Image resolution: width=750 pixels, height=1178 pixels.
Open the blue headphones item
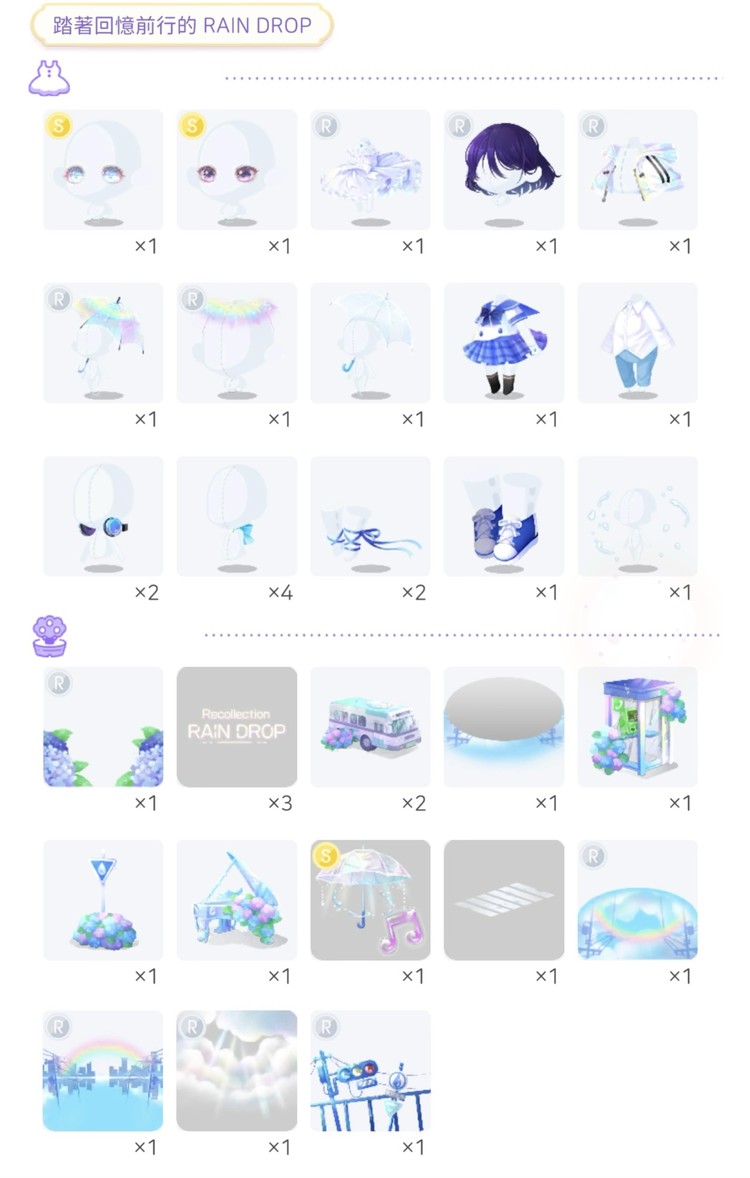[x=103, y=517]
